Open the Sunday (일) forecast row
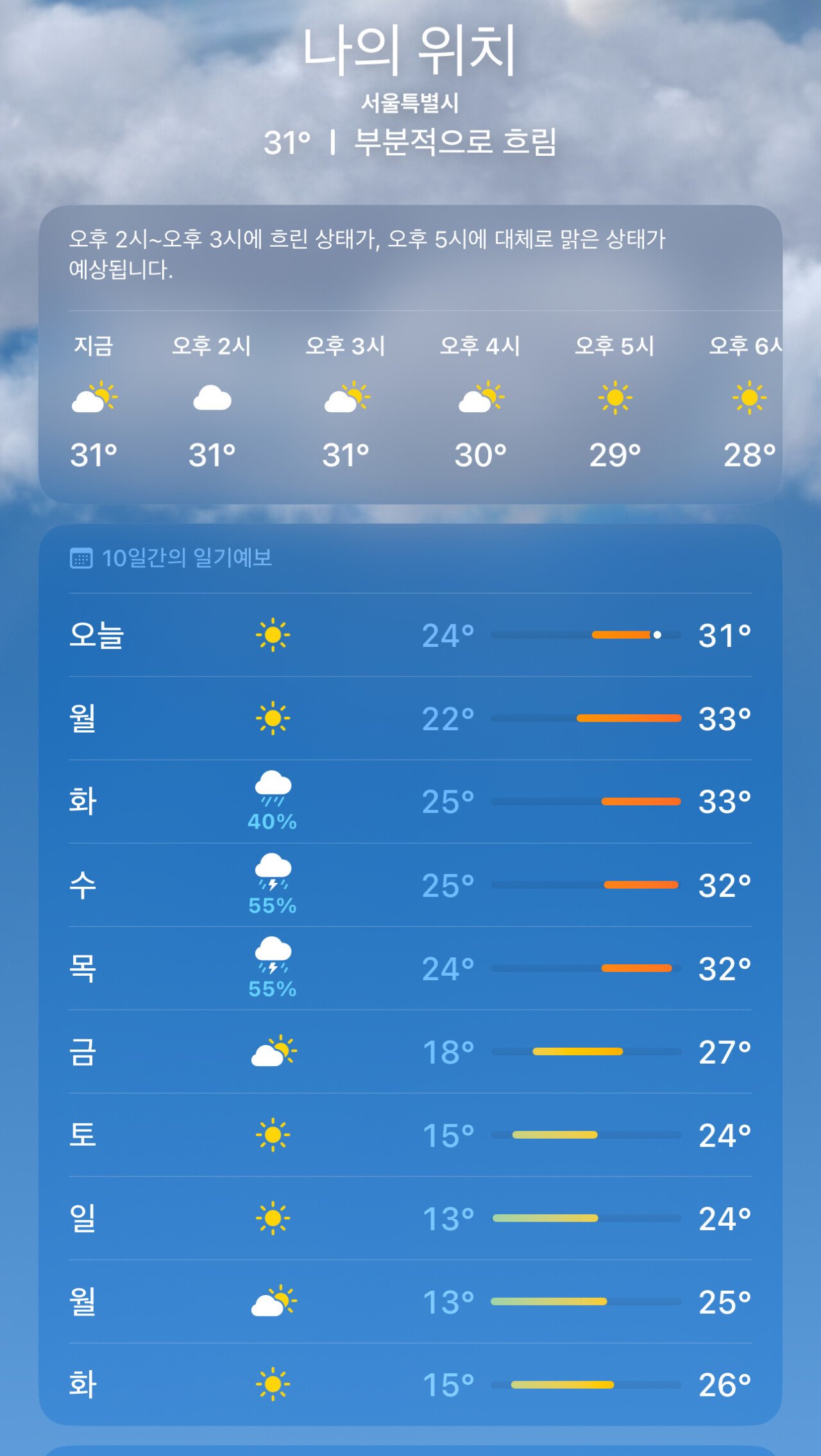This screenshot has height=1456, width=821. click(x=410, y=1218)
